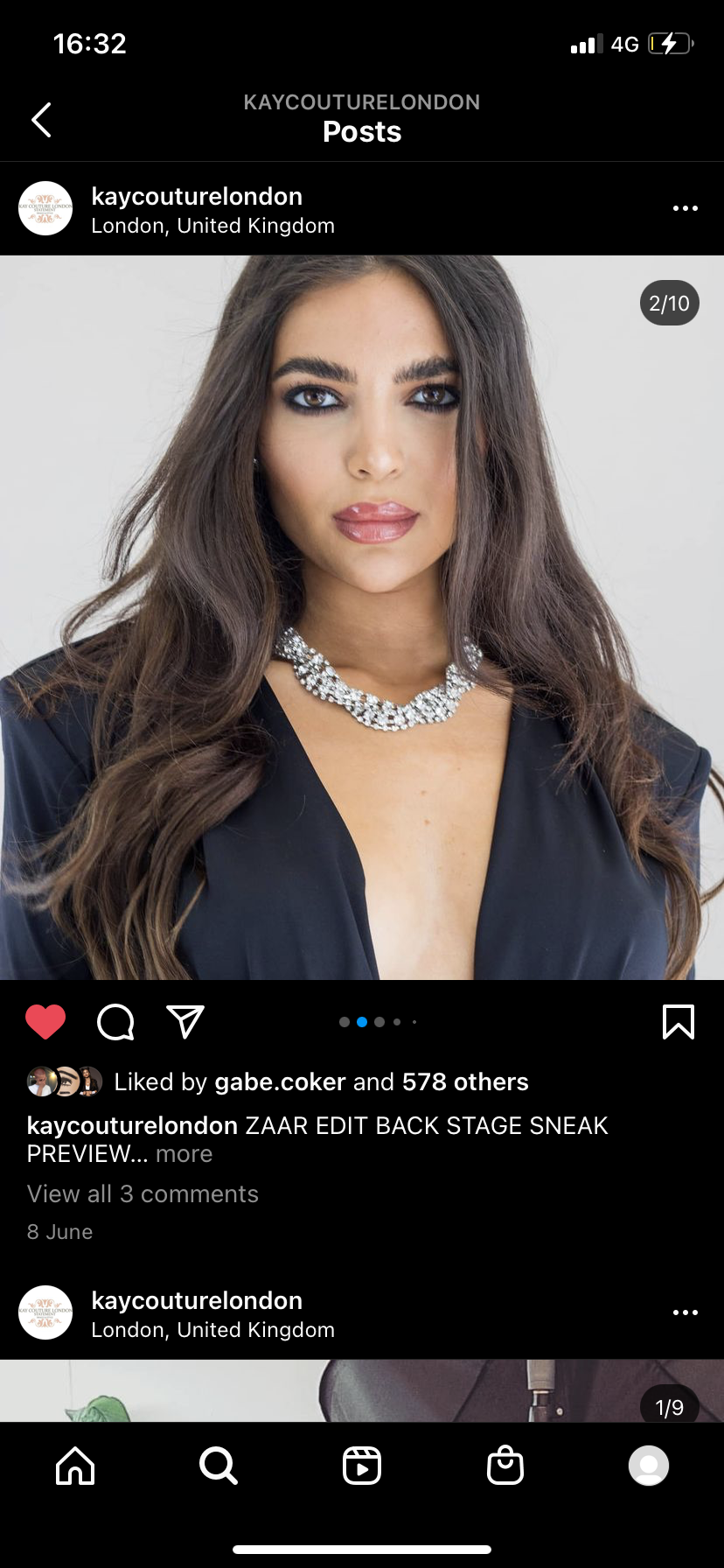Unlike the ZAAR EDIT post with heart icon
The height and width of the screenshot is (1568, 724).
click(45, 1021)
